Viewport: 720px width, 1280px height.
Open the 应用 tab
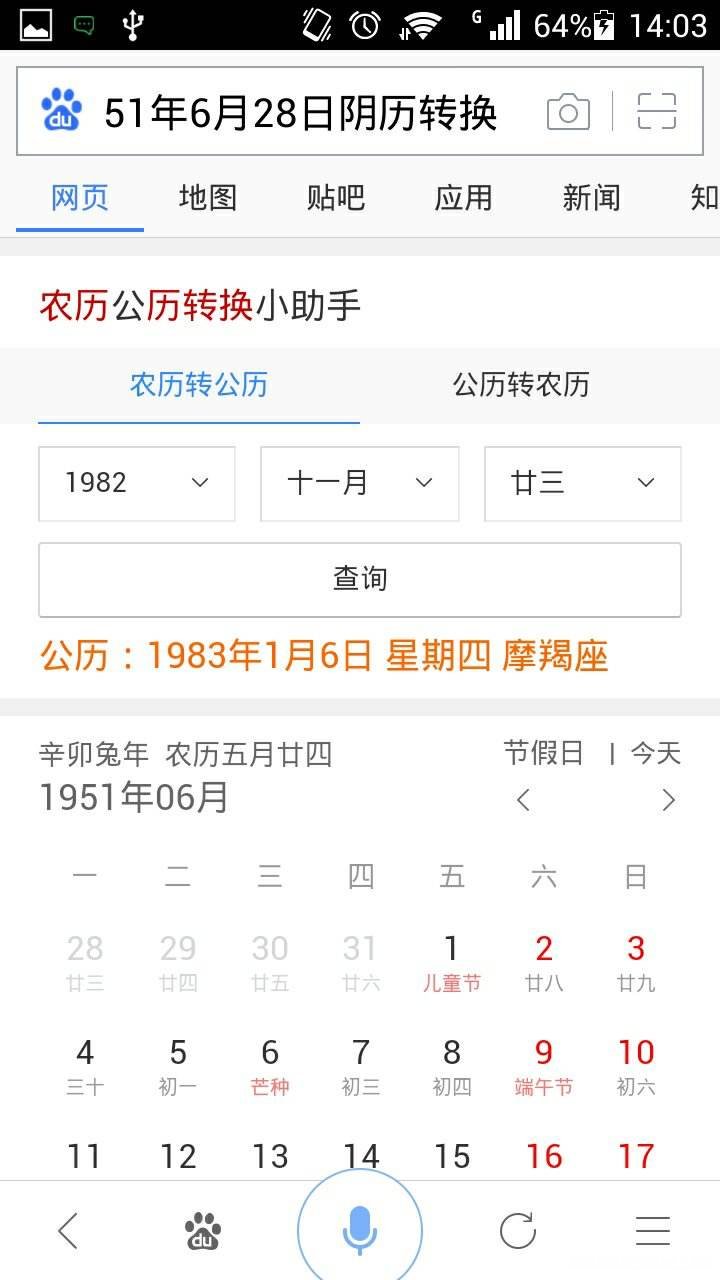(463, 198)
